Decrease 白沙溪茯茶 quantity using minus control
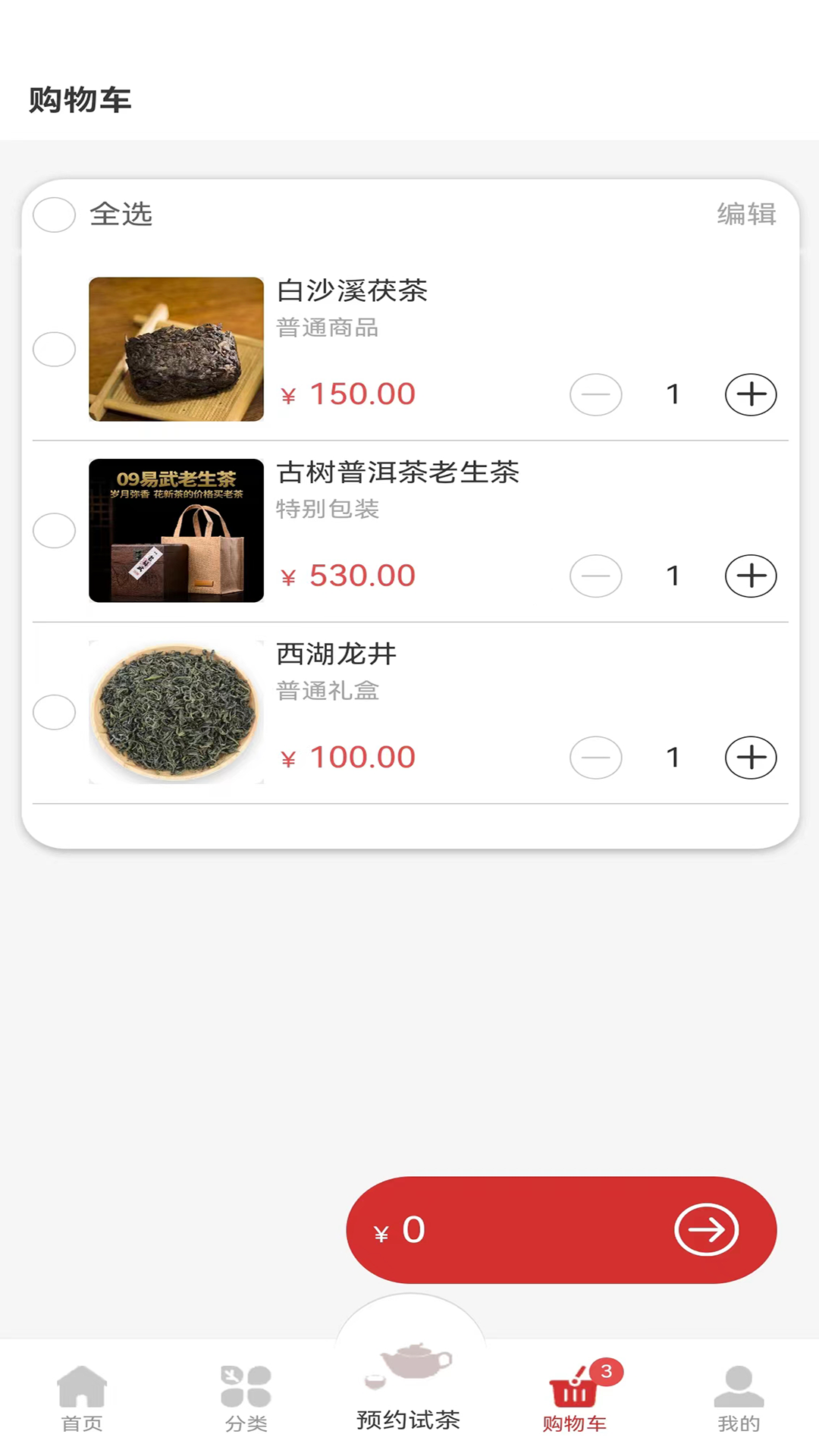The height and width of the screenshot is (1456, 819). 595,394
